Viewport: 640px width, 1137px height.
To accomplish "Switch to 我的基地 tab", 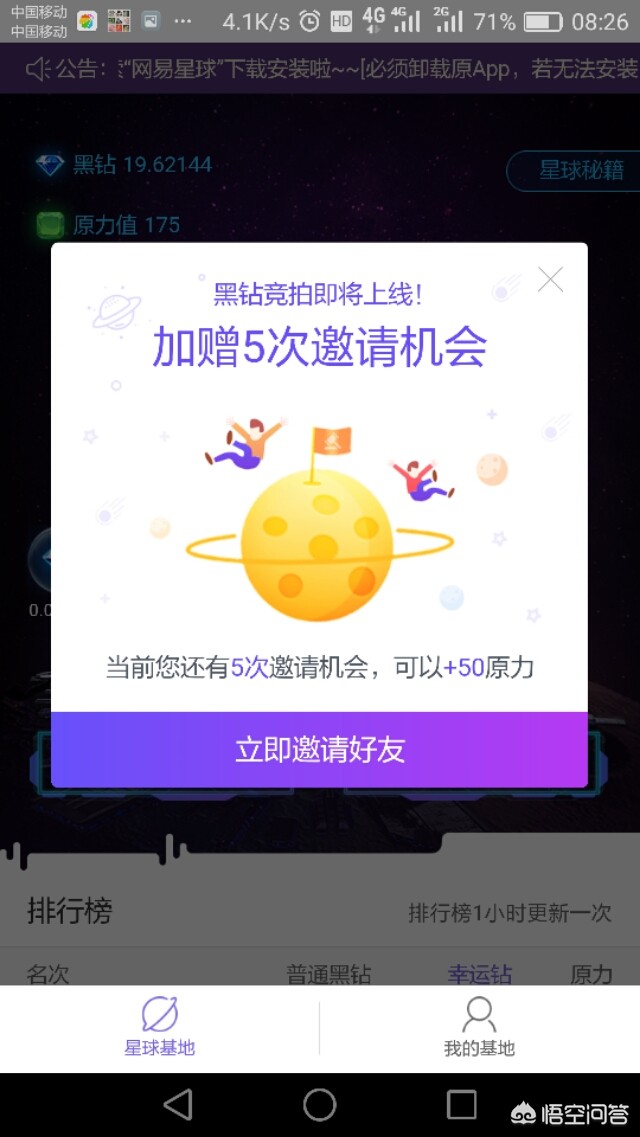I will [479, 1027].
